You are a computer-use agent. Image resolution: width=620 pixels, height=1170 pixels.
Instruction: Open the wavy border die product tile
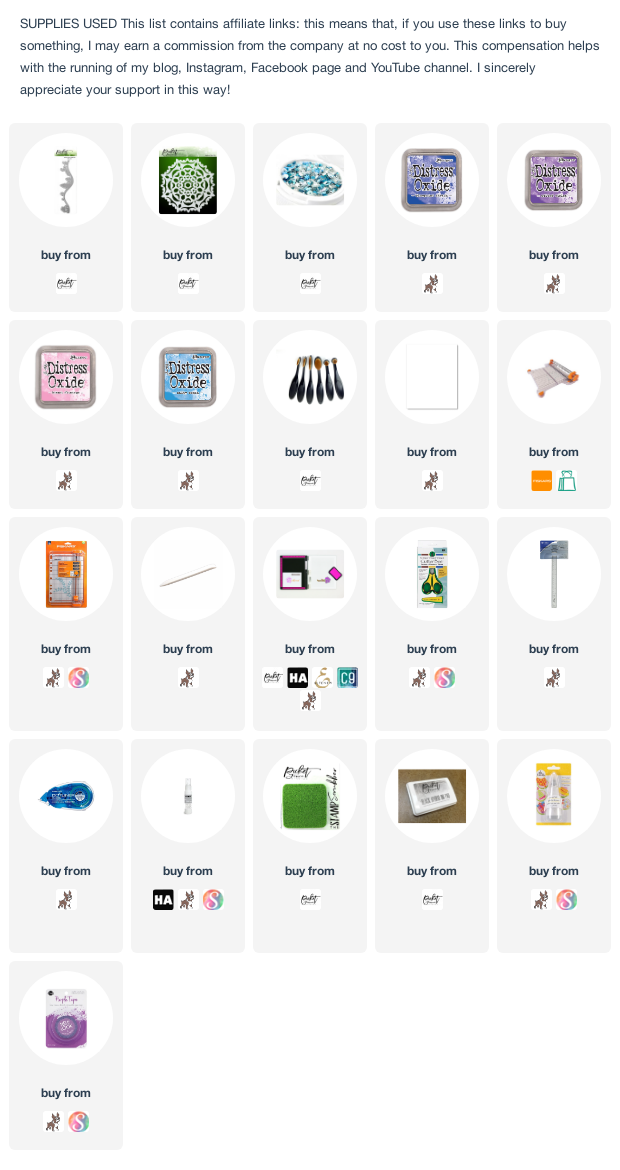(66, 217)
